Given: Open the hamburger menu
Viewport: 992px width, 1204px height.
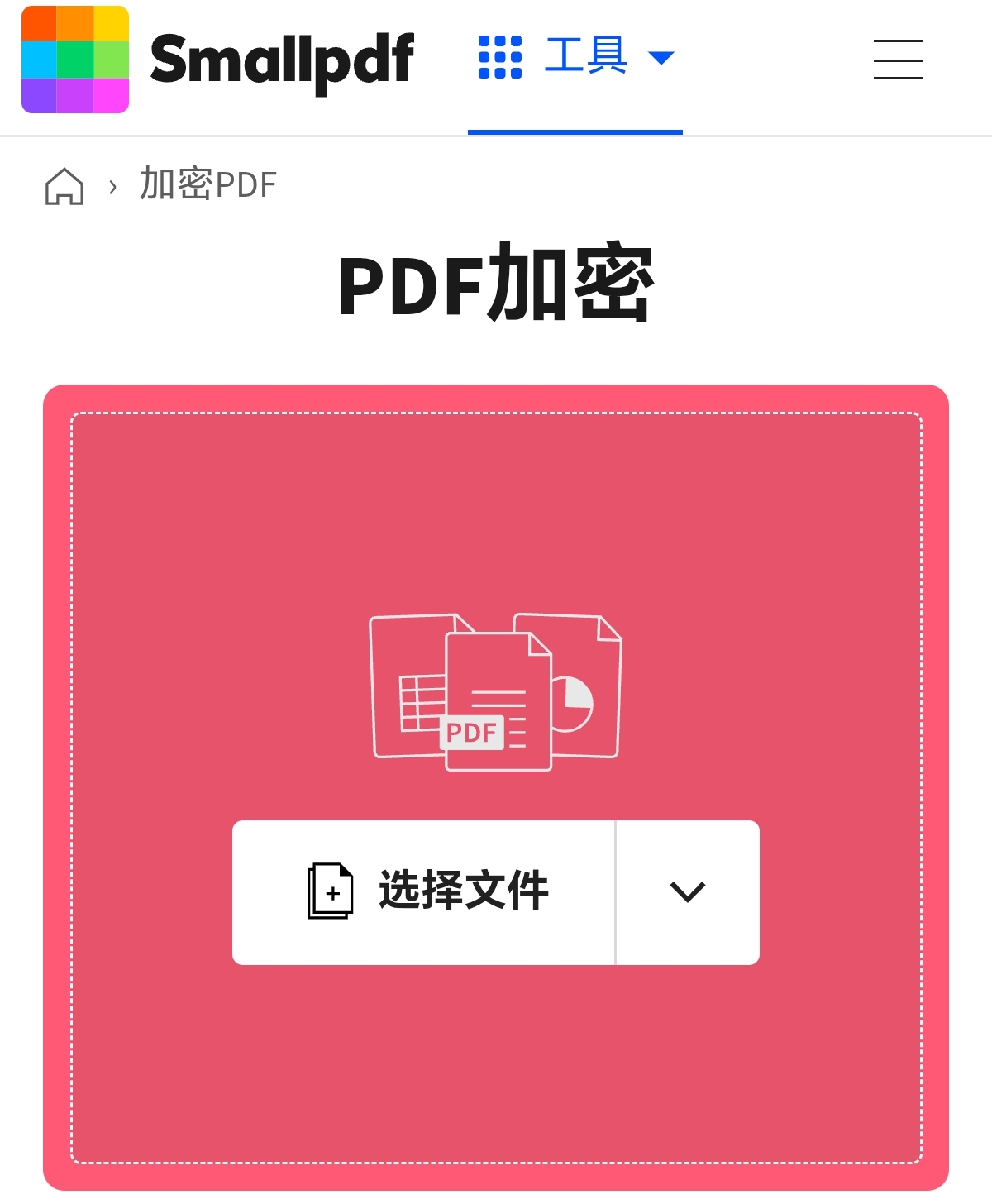Looking at the screenshot, I should [x=898, y=60].
